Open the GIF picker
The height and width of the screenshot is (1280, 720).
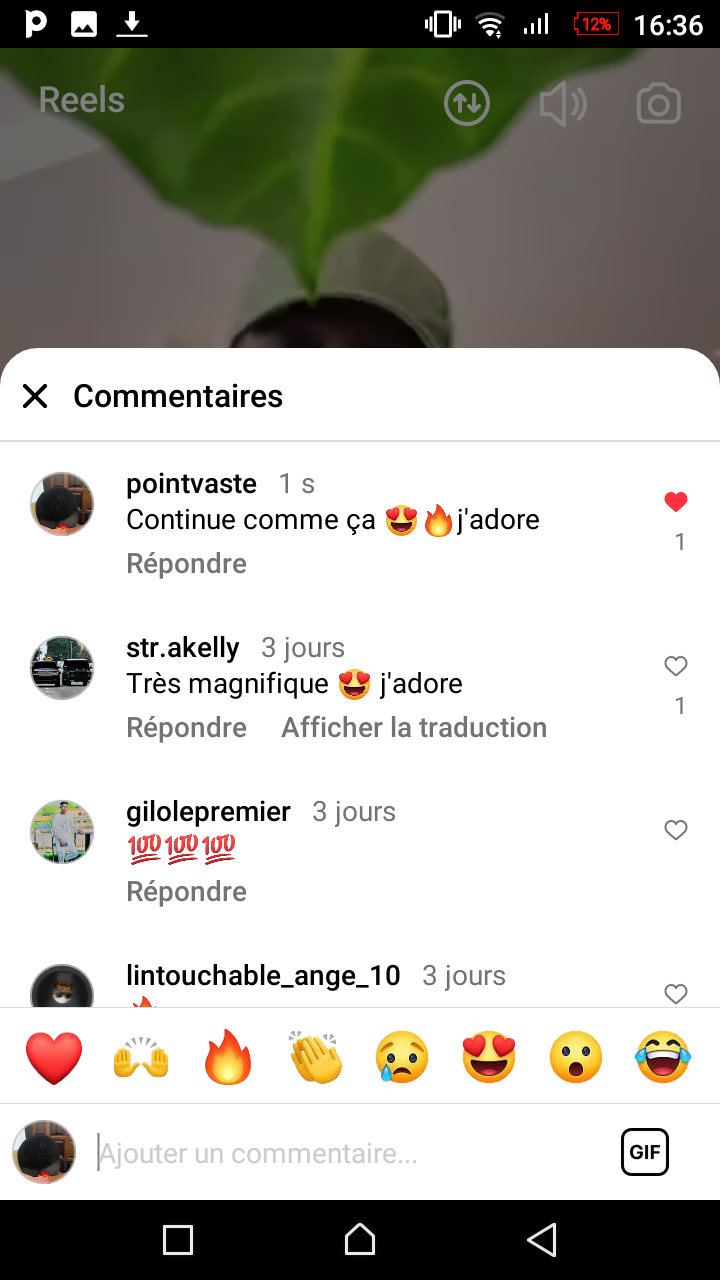[645, 1152]
